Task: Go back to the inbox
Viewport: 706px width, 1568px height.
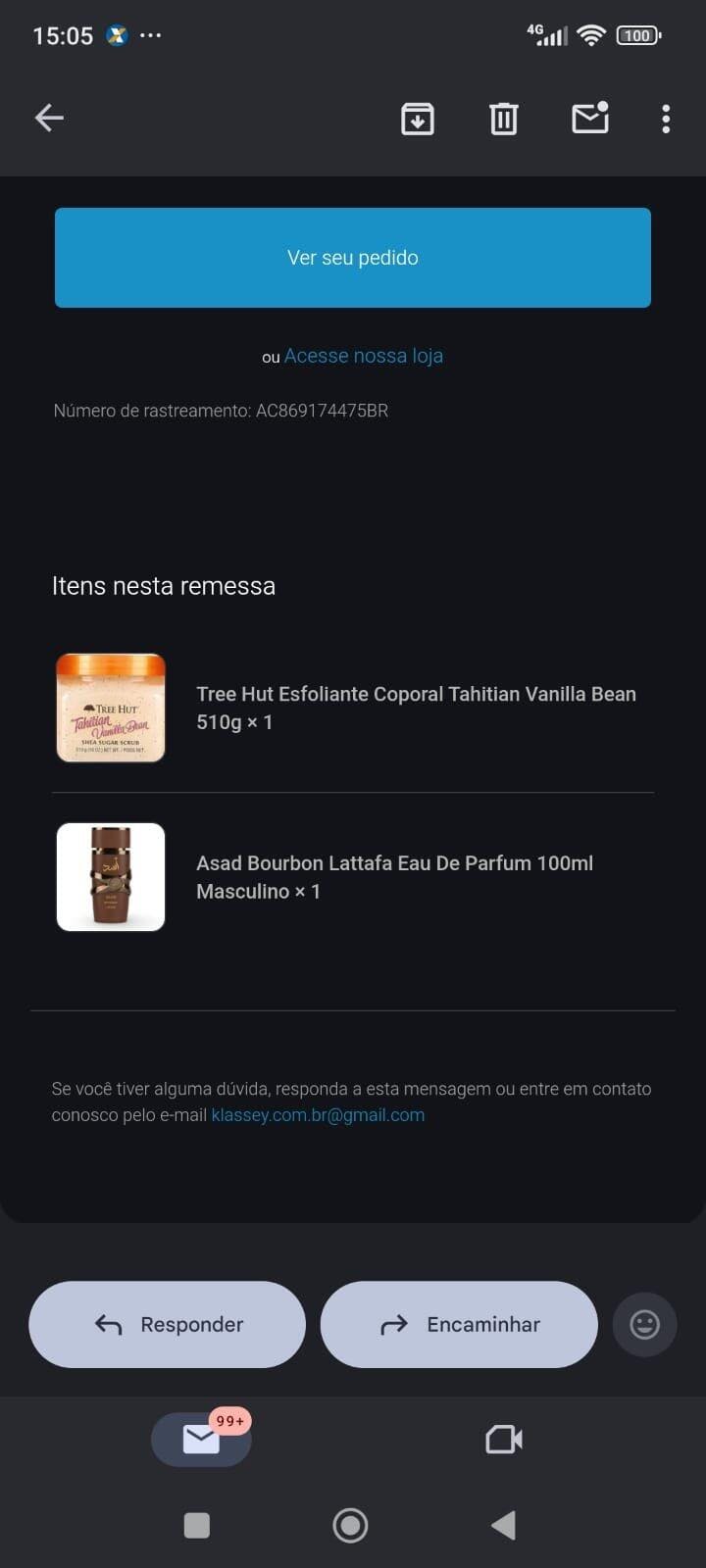Action: pyautogui.click(x=49, y=119)
